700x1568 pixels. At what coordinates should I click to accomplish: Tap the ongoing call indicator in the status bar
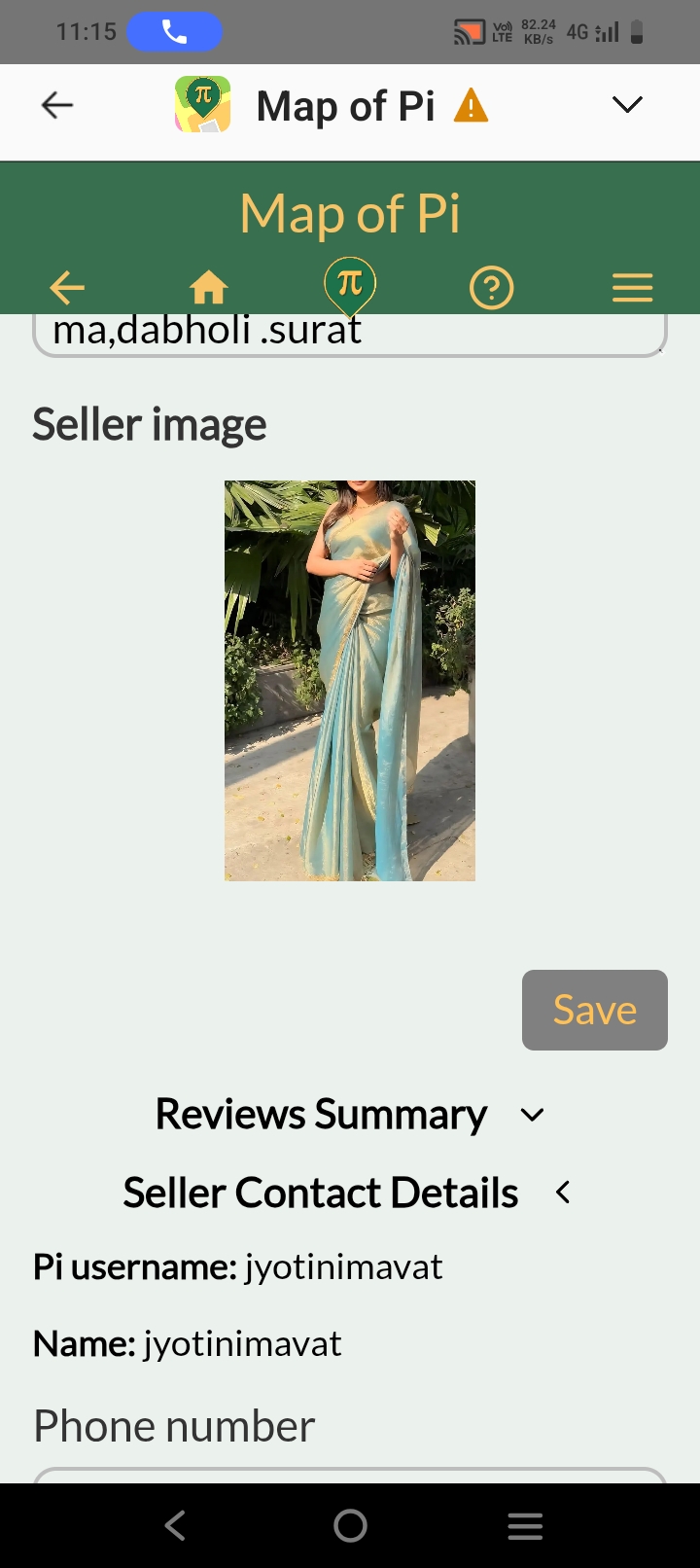pos(174,30)
